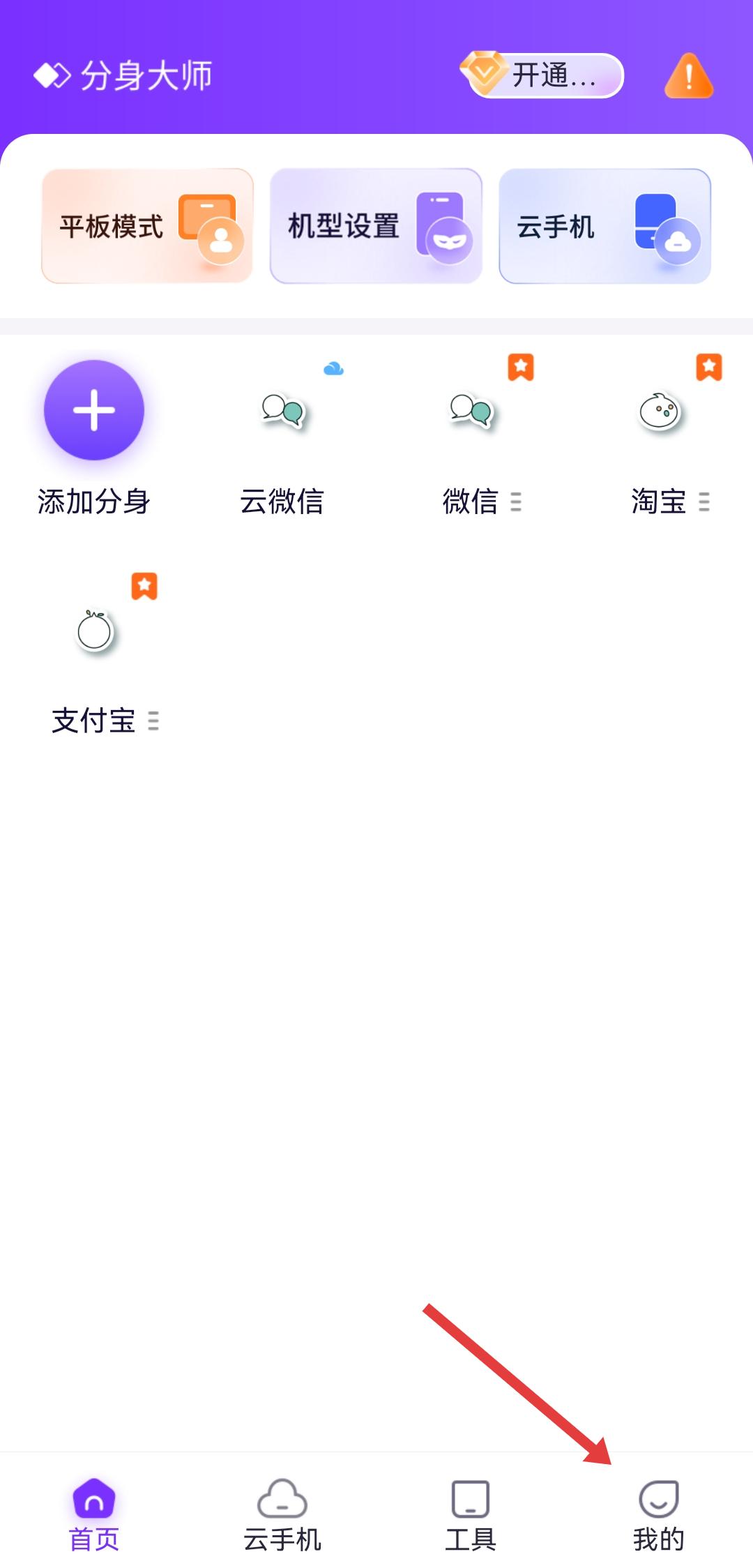Open 平板模式 tablet mode card
Screen dimensions: 753x1568
point(147,226)
